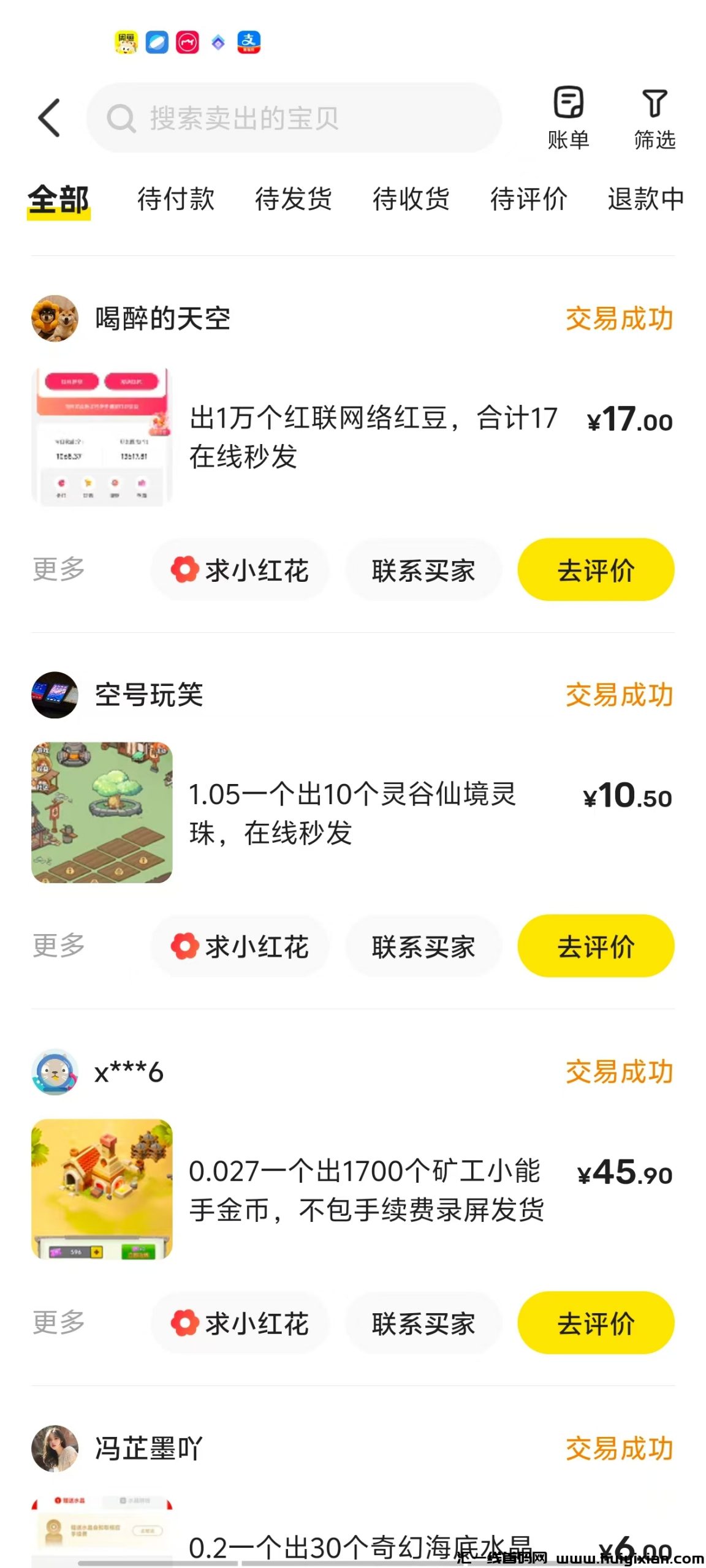Open 空号玩笑's profile avatar
706x1568 pixels.
click(x=54, y=695)
